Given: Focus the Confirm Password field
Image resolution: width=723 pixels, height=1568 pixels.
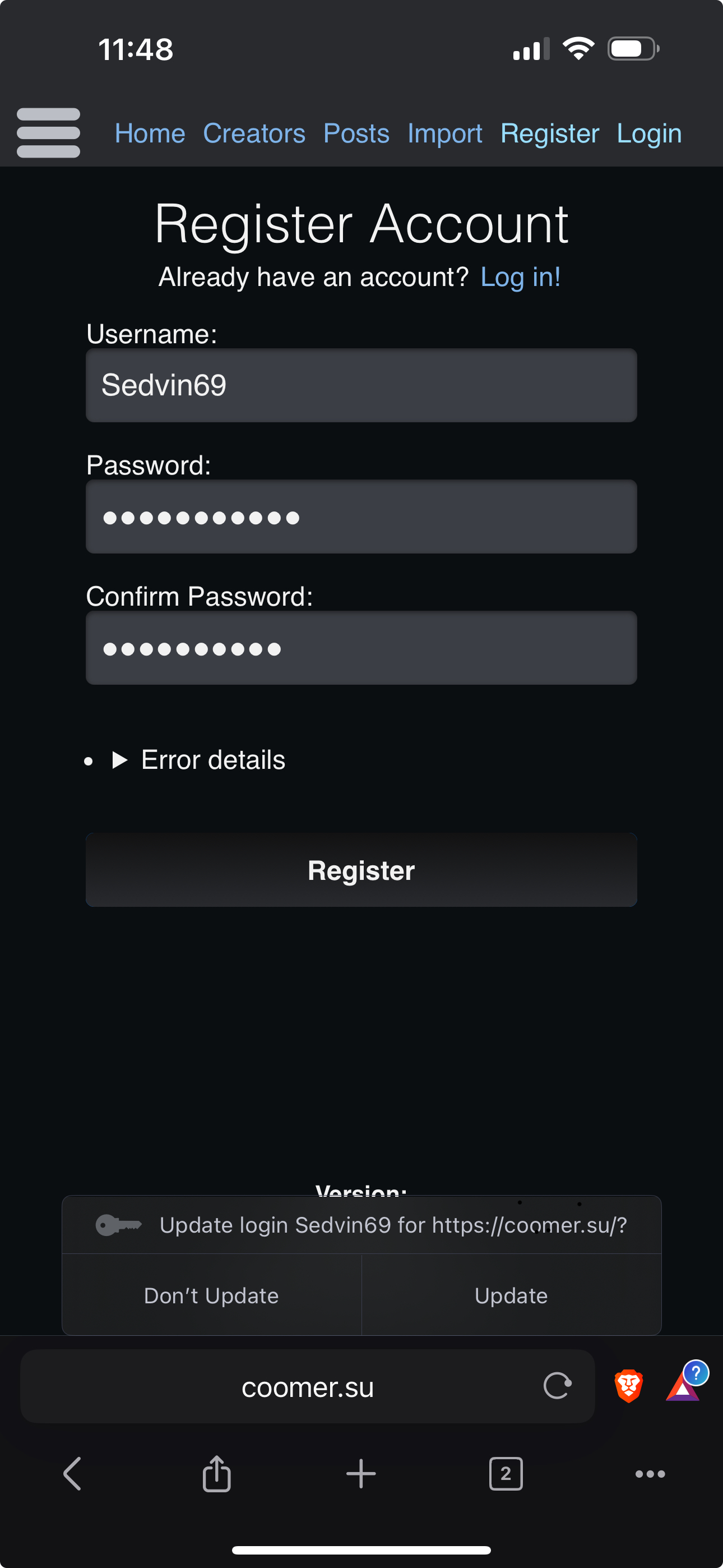Looking at the screenshot, I should 361,648.
